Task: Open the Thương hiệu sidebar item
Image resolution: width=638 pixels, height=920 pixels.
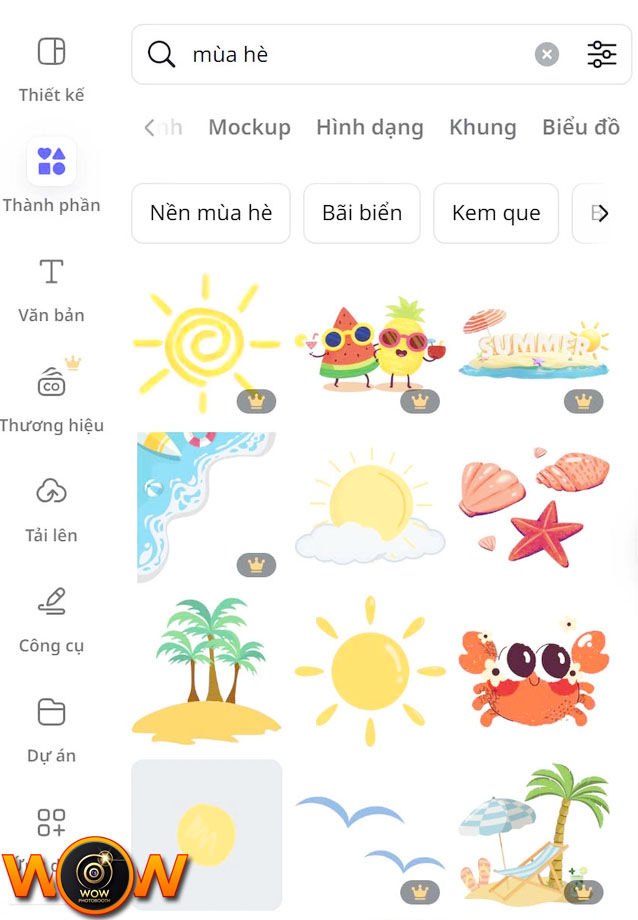Action: 51,400
